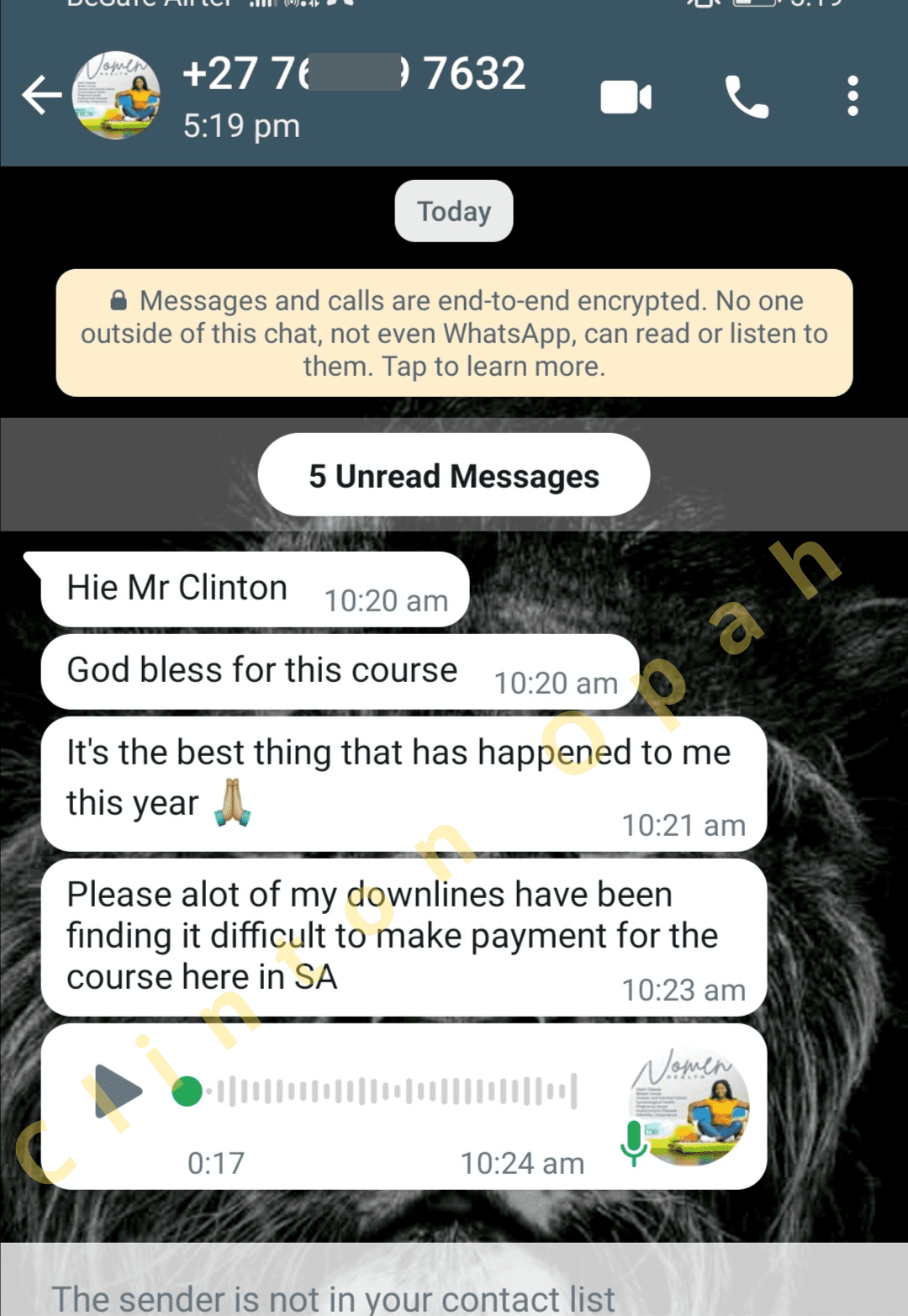This screenshot has width=908, height=1316.
Task: Go back from this chat
Action: 41,95
